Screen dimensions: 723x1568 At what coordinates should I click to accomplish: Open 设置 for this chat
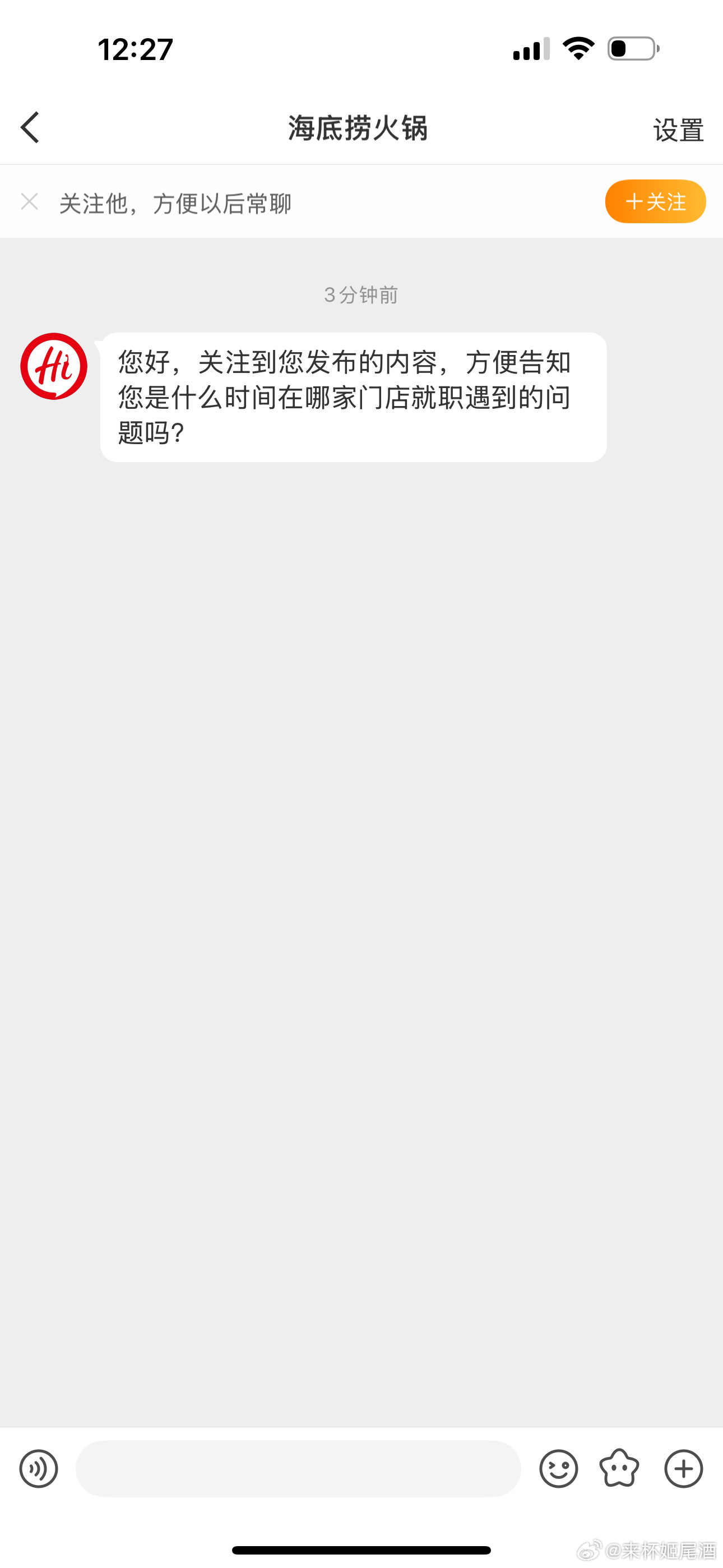coord(678,130)
